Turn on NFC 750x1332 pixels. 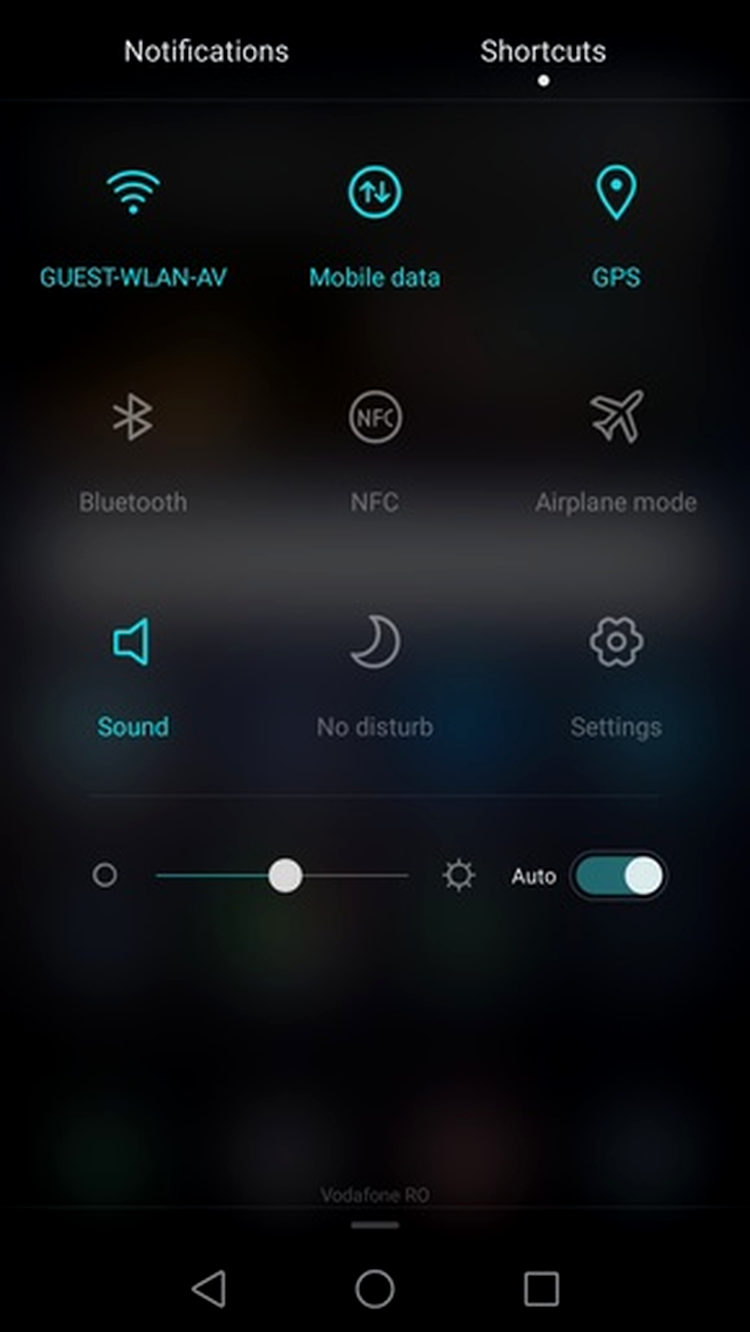(x=374, y=417)
